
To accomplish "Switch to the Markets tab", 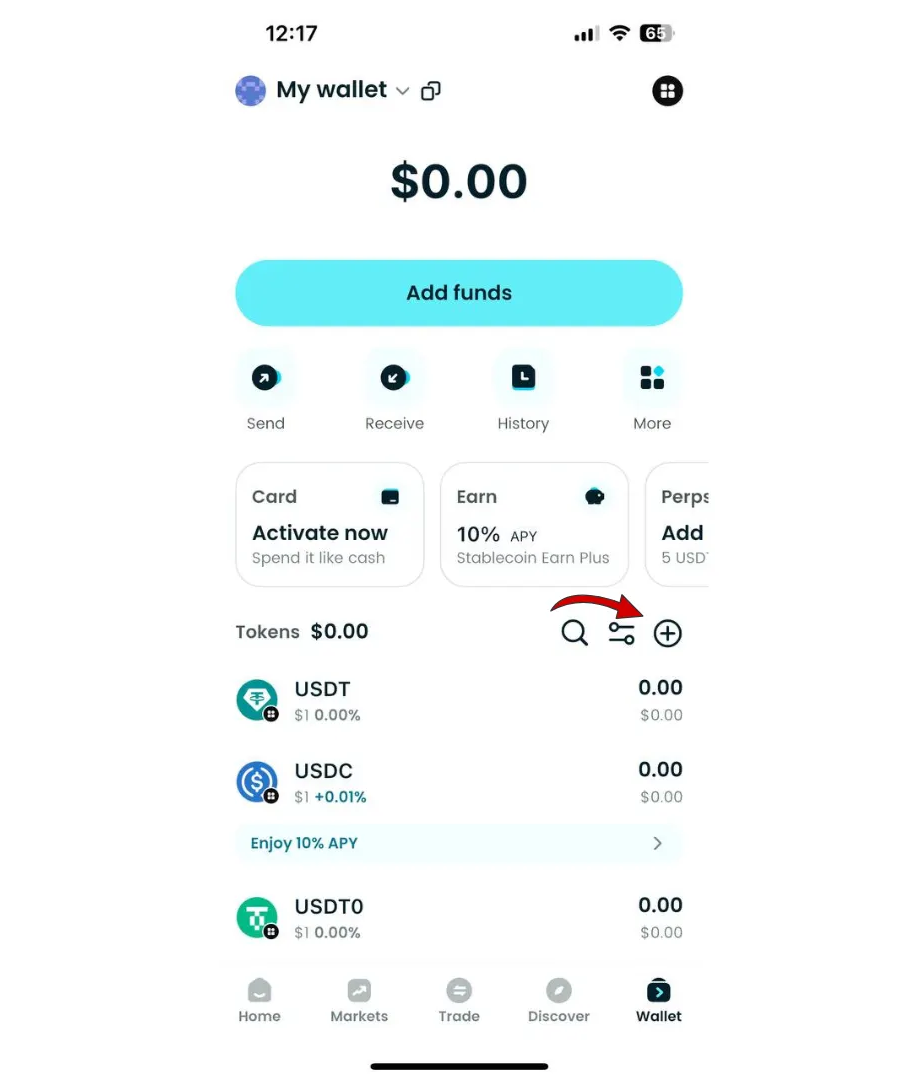I will coord(358,998).
